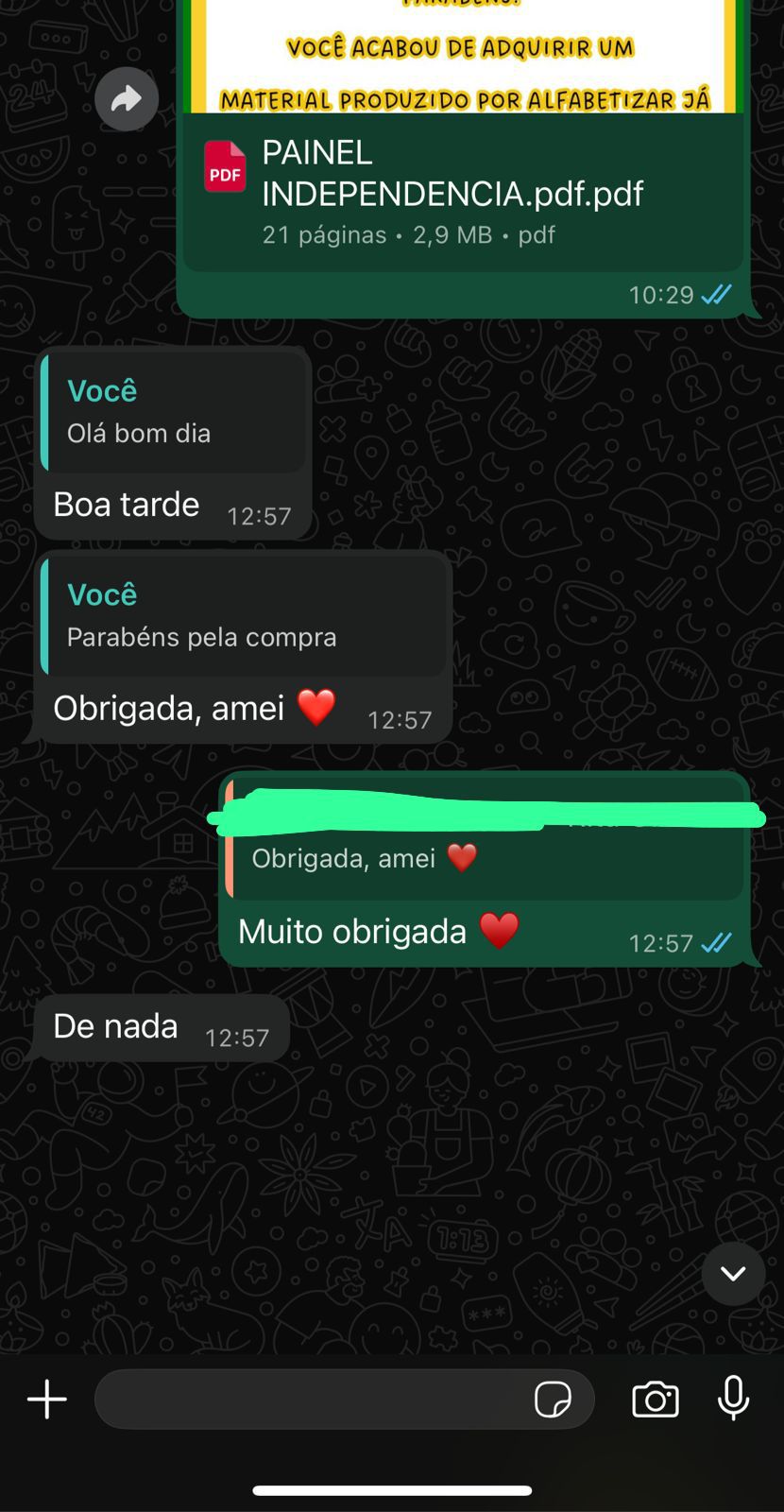
Task: Tap quoted reply "Parabéns pela compra"
Action: 244,616
